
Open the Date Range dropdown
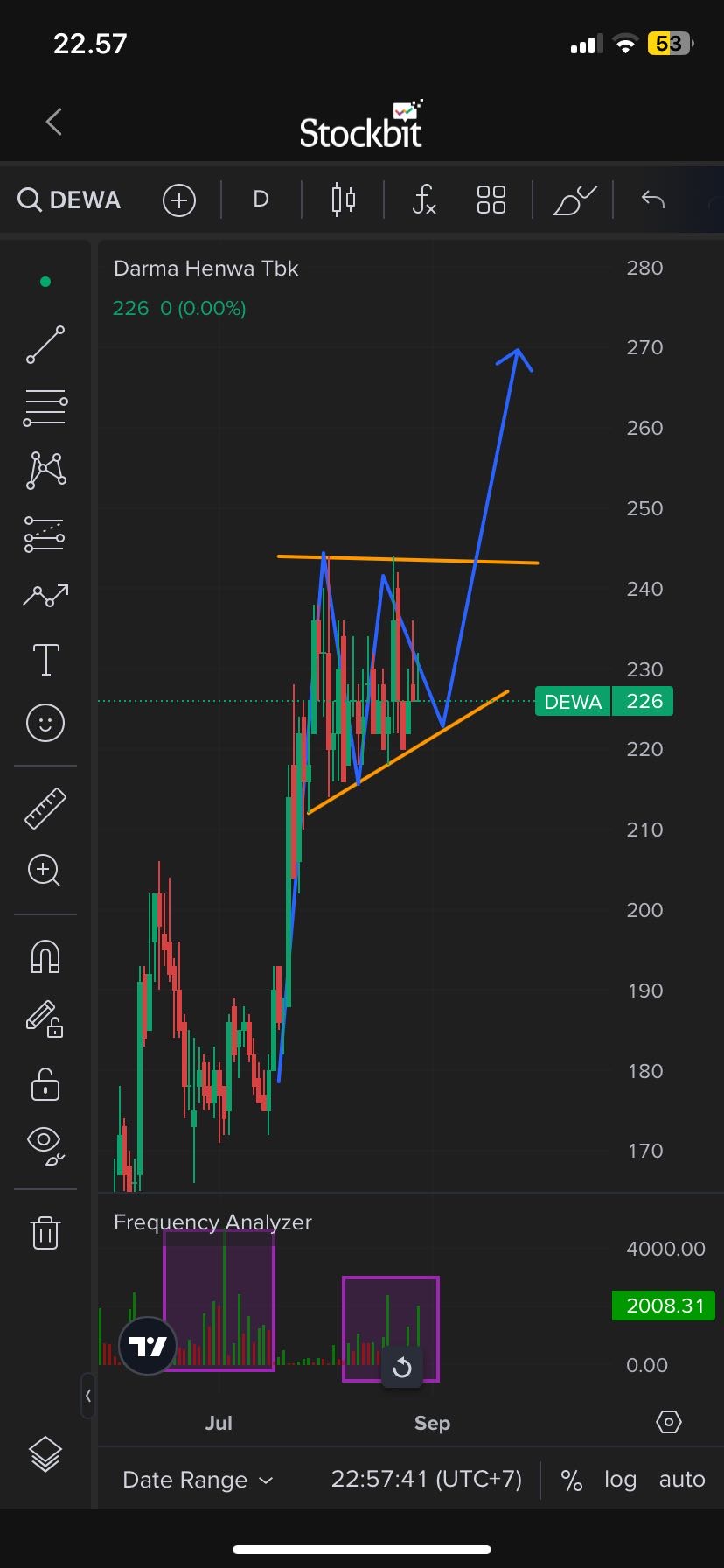click(198, 1480)
